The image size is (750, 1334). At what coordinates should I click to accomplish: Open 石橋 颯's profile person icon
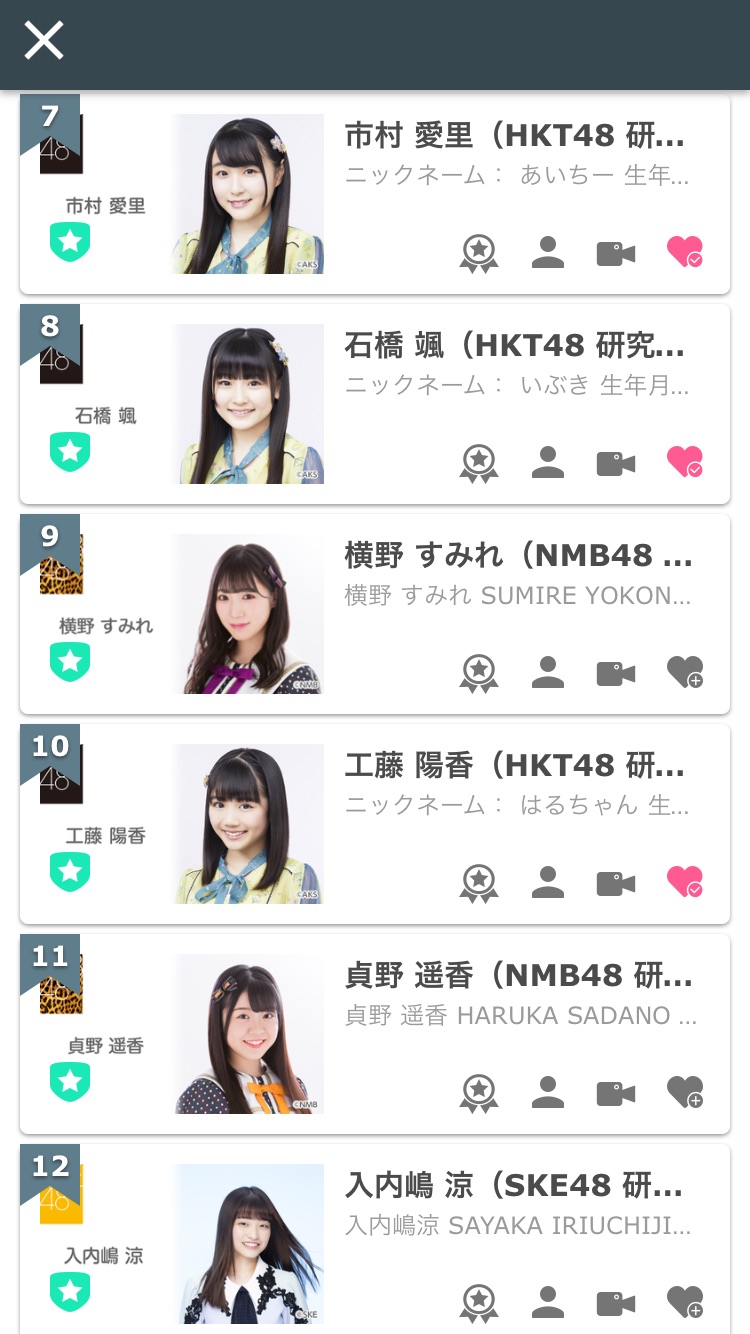tap(548, 462)
